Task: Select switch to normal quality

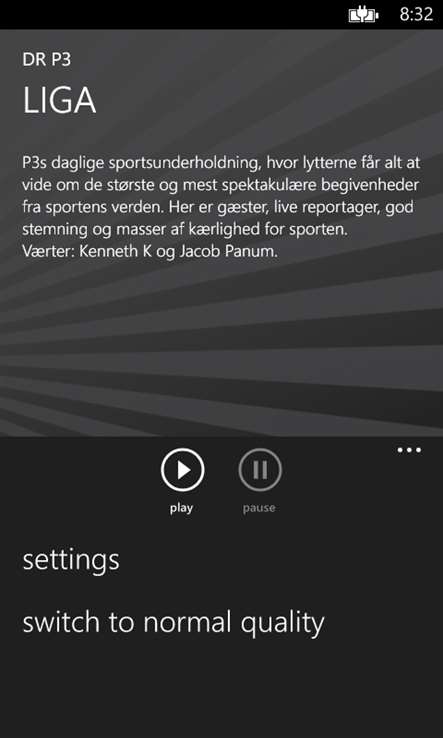Action: pos(174,624)
